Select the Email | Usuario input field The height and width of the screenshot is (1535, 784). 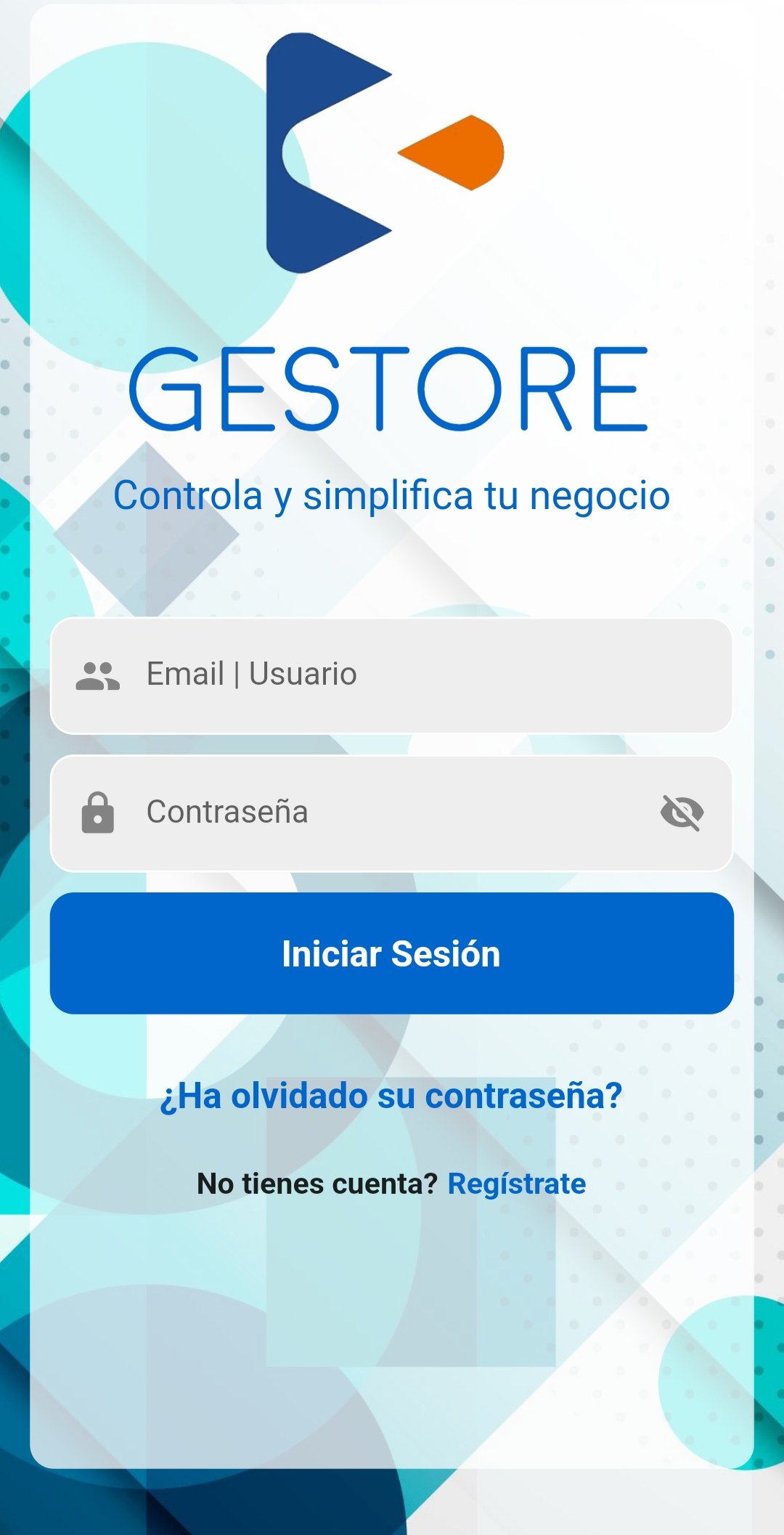coord(392,674)
